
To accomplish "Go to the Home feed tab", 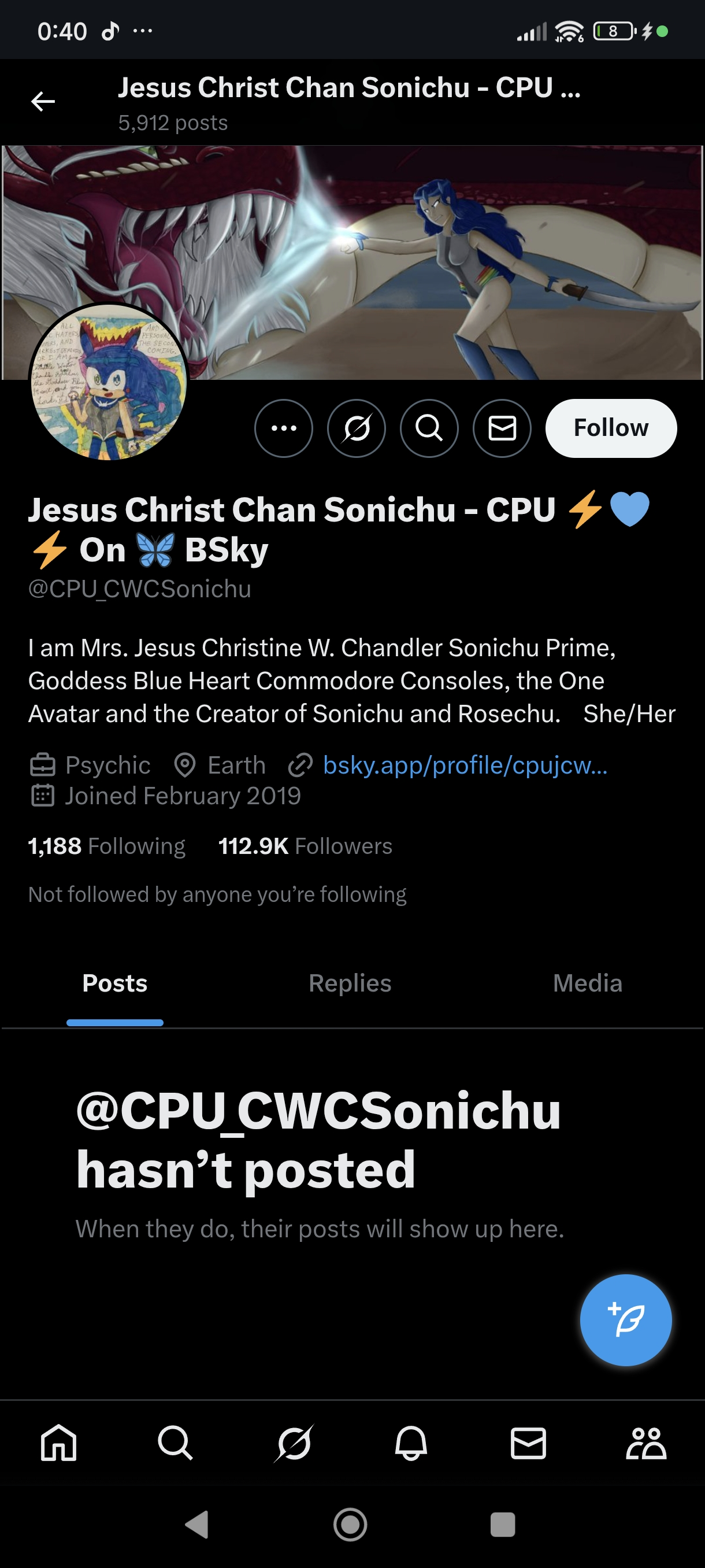I will pyautogui.click(x=58, y=1443).
